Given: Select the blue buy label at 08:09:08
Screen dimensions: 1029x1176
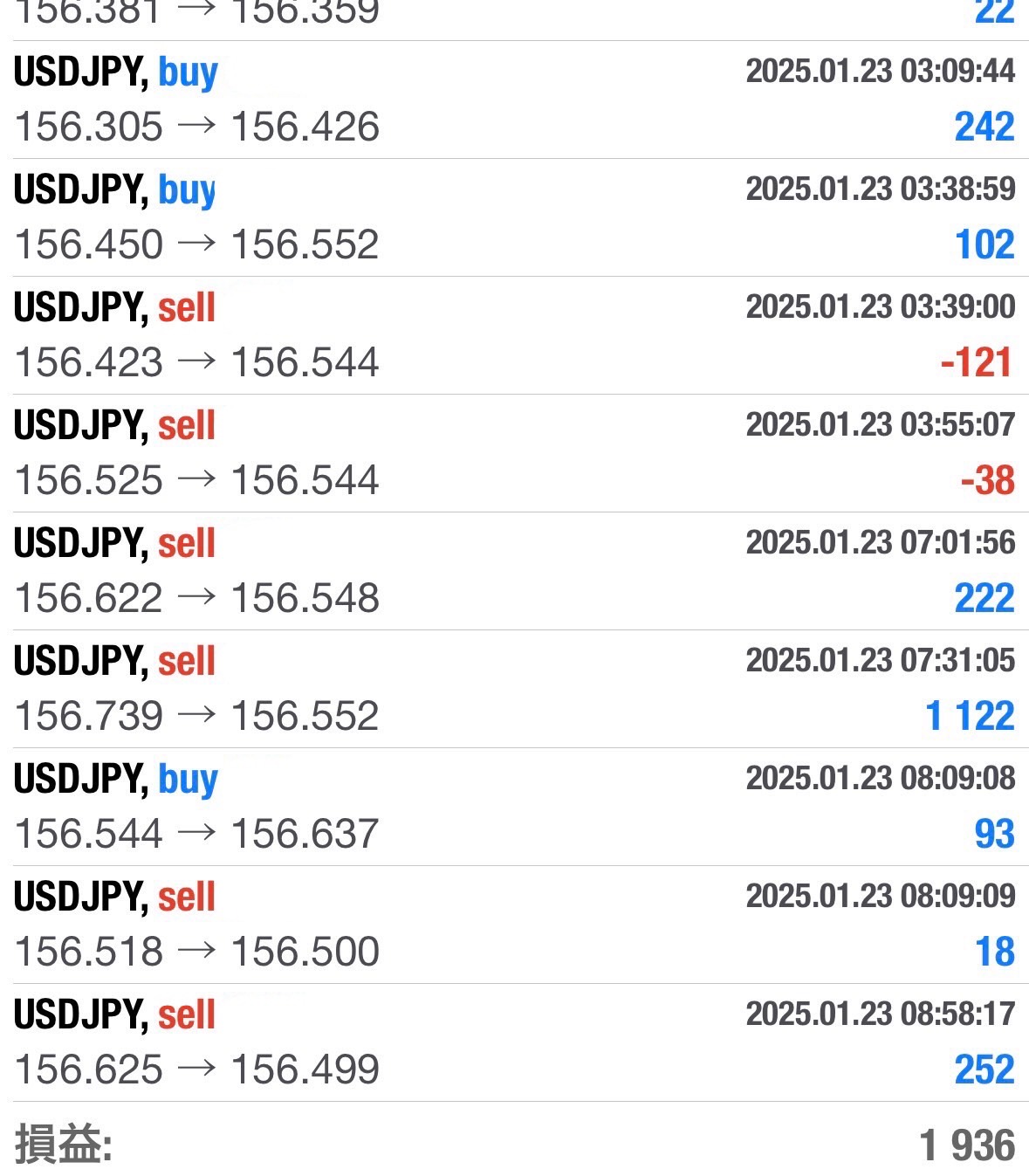Looking at the screenshot, I should [186, 781].
